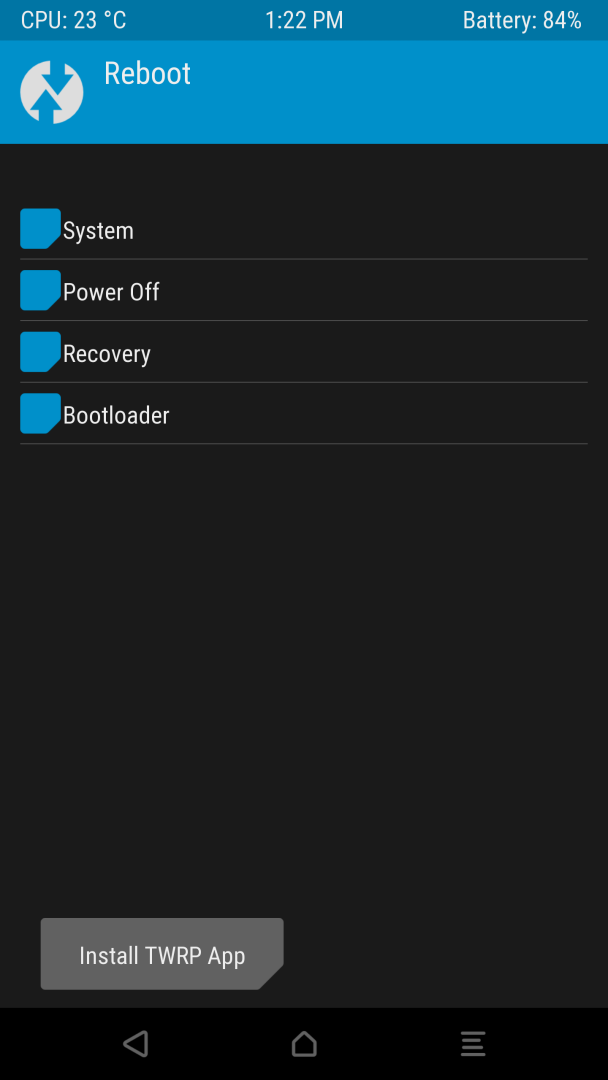Return to the TWRP home screen
Screen dimensions: 608x1080
tap(304, 1044)
